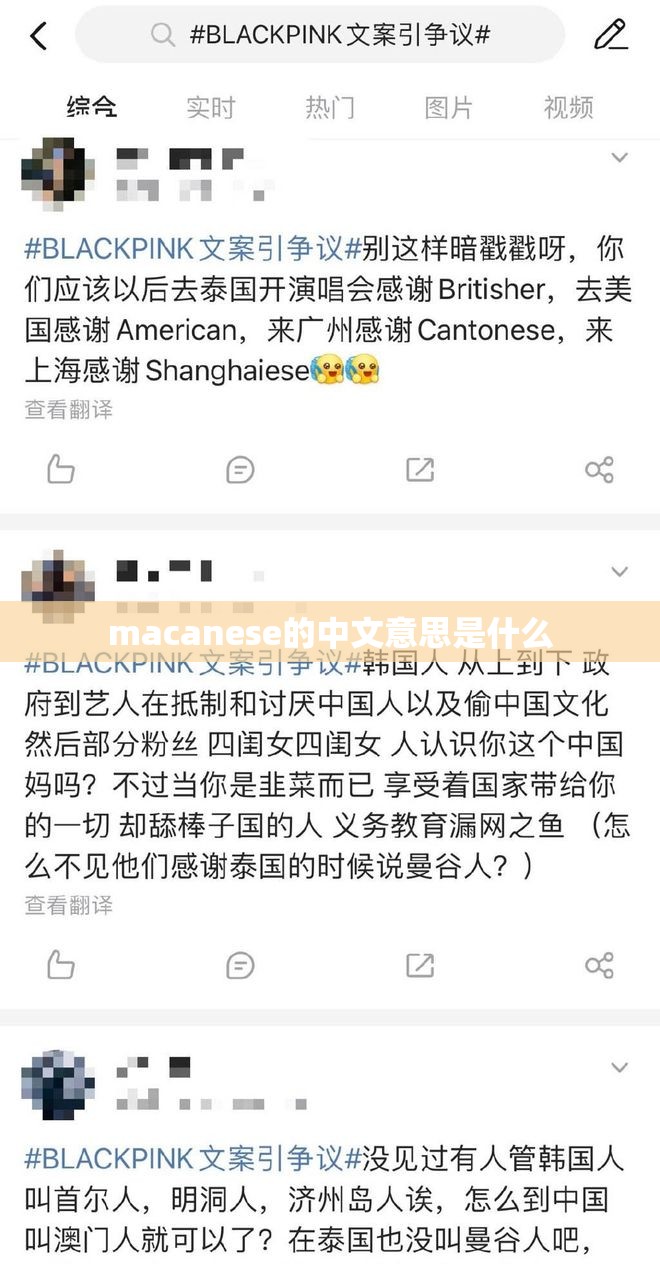Go back using the top-left arrow
The width and height of the screenshot is (660, 1264).
coord(38,36)
